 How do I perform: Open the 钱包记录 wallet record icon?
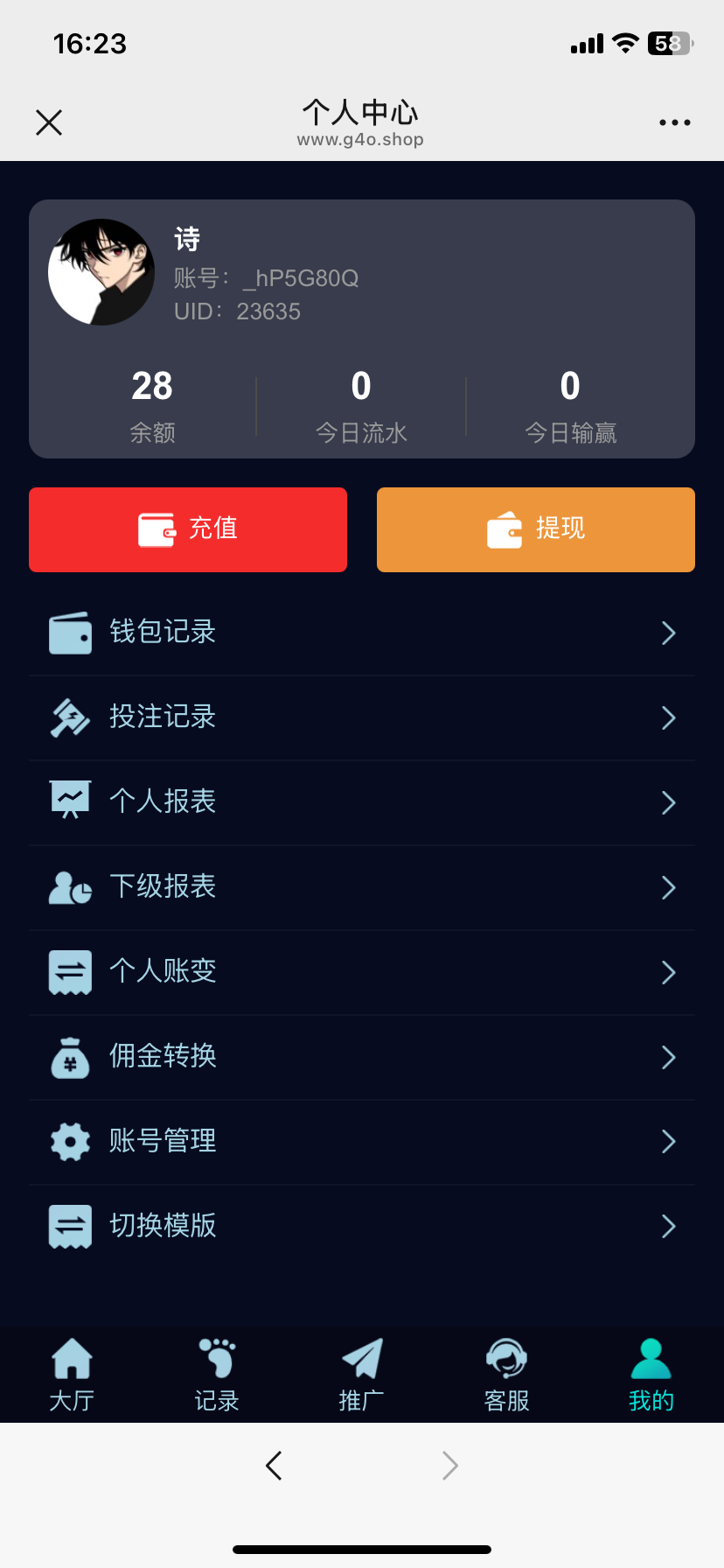tap(69, 633)
